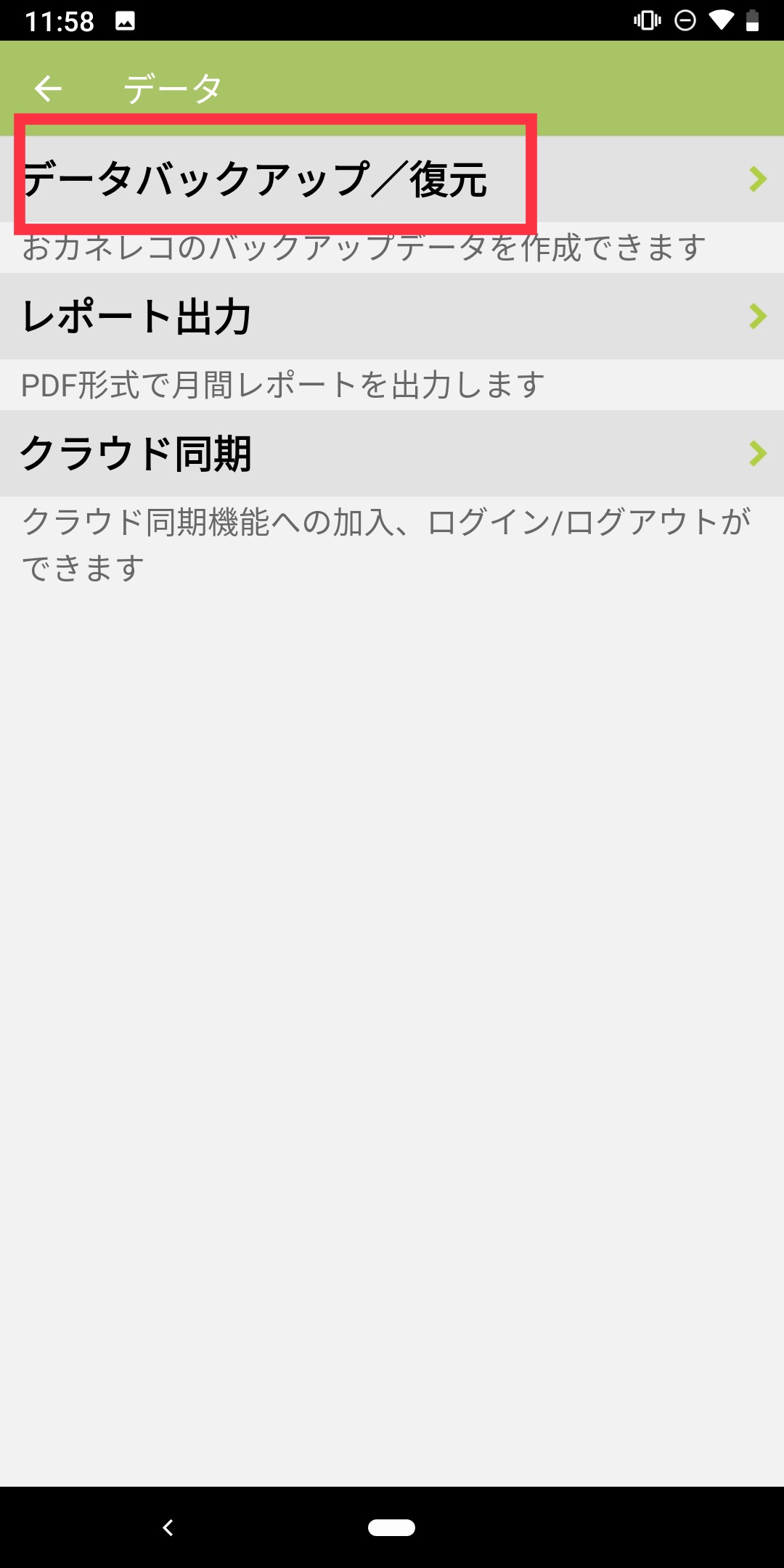Open レポート出力 row

[392, 317]
